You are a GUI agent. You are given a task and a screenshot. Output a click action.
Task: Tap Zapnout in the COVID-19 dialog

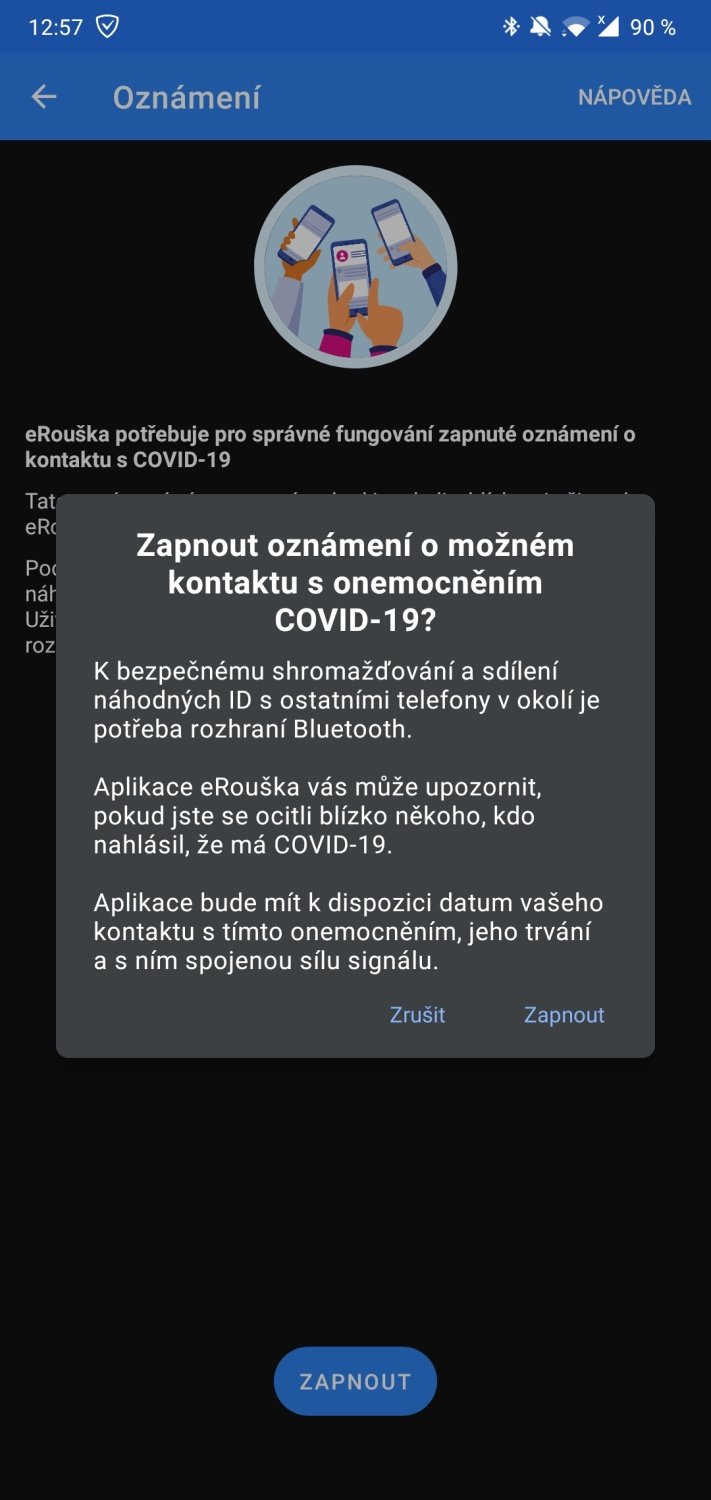tap(564, 1015)
